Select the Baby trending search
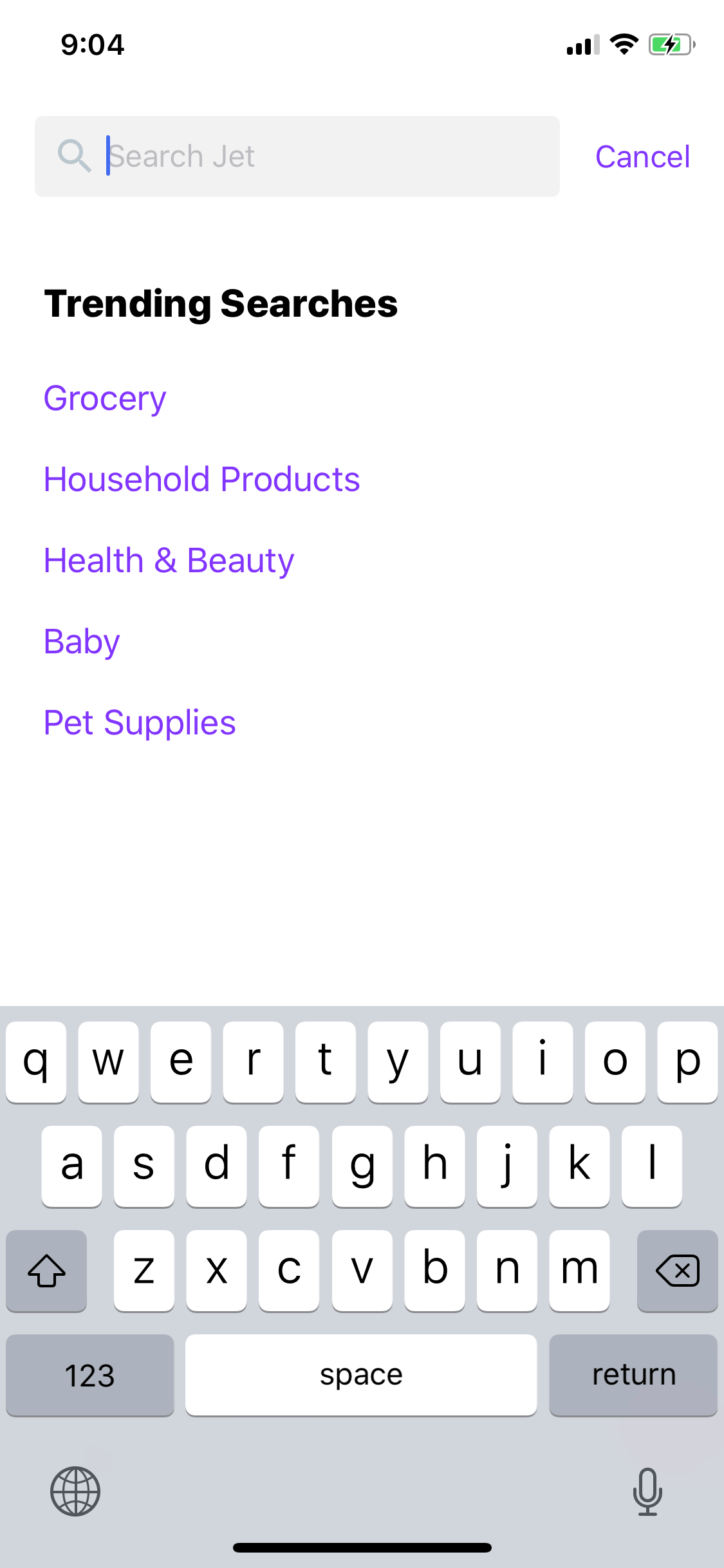724x1568 pixels. 82,641
